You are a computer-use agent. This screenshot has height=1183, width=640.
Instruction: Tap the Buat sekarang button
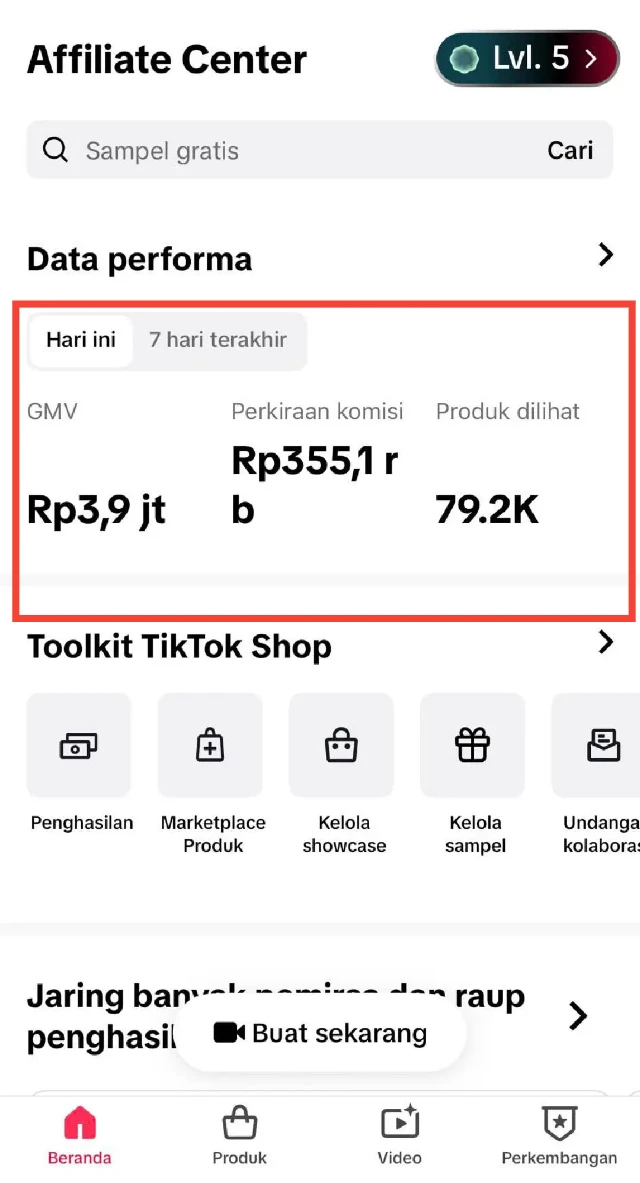[320, 1033]
